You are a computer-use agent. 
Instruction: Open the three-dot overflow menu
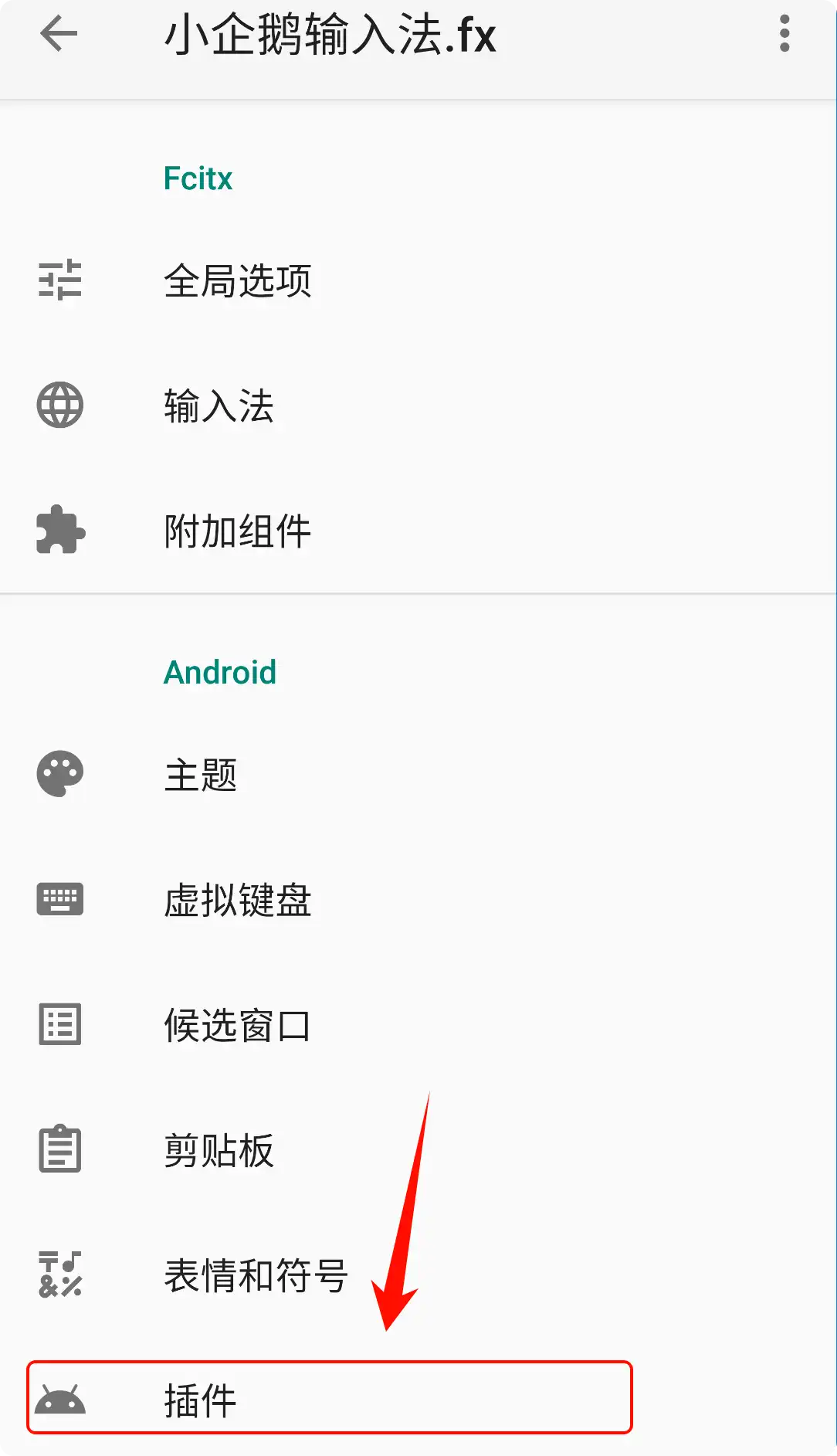coord(784,35)
